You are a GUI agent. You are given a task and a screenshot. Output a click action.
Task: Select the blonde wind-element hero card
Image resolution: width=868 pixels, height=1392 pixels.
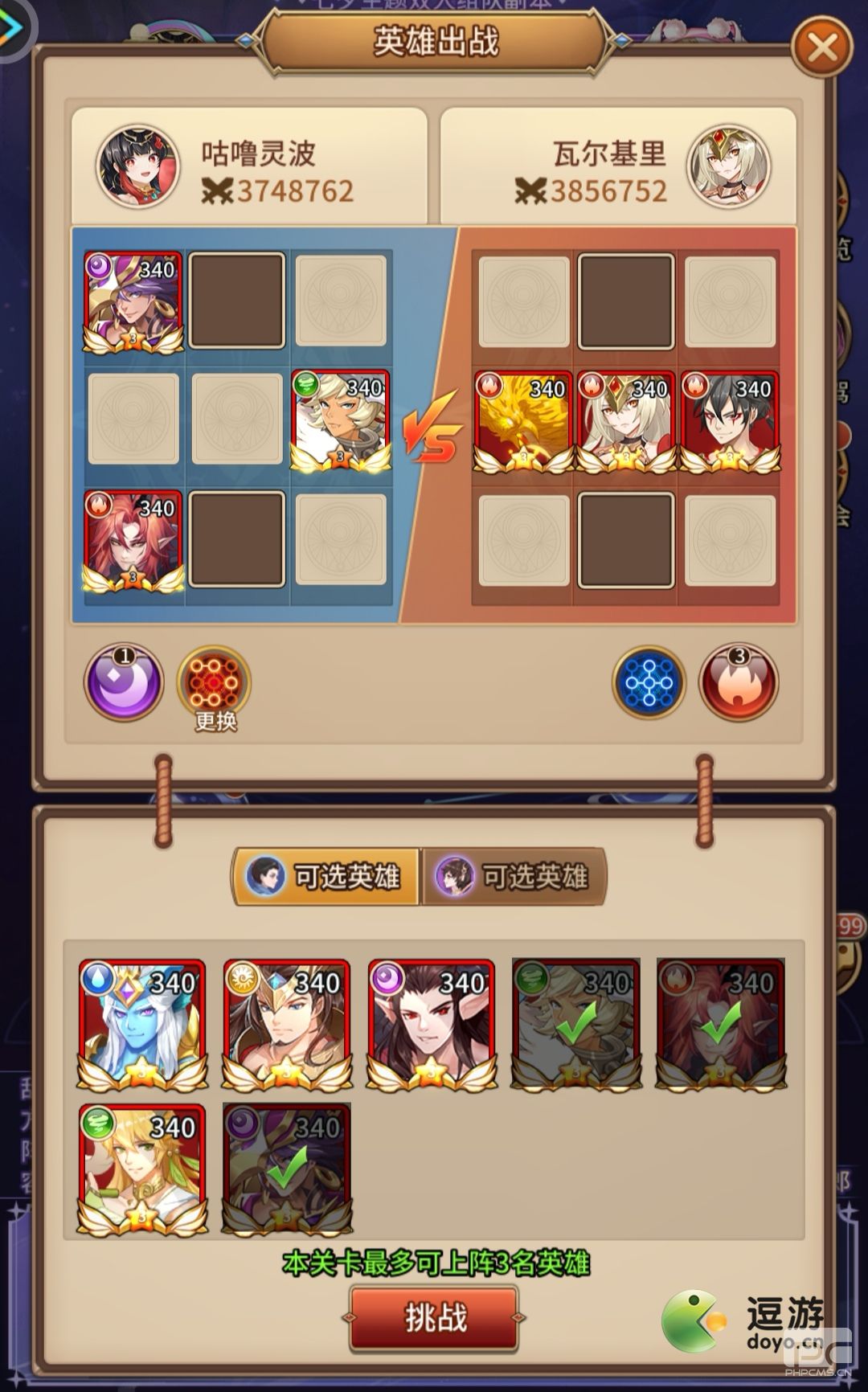tap(142, 1169)
